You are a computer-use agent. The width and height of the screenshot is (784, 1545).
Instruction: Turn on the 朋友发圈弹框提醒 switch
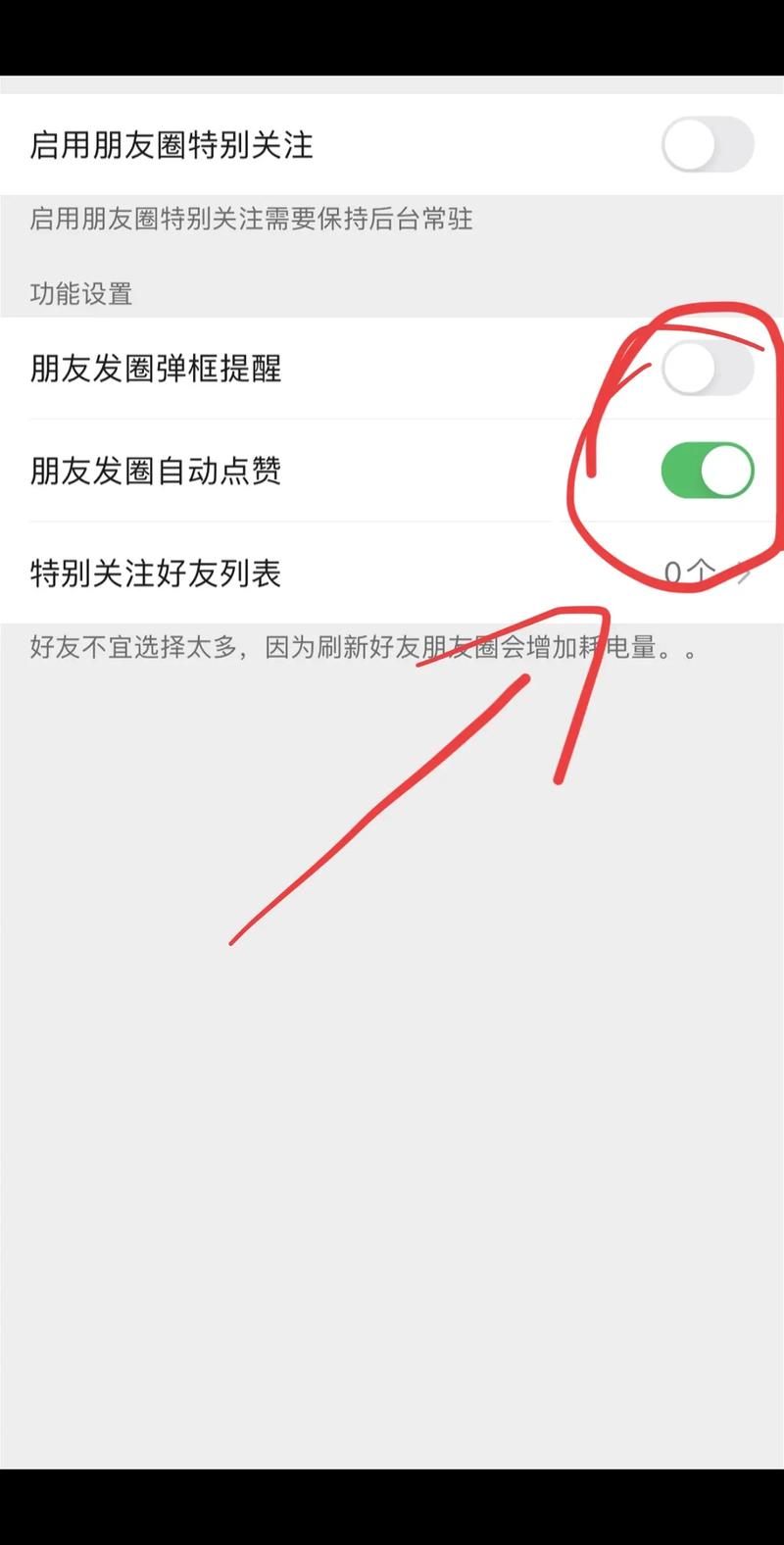click(x=708, y=370)
